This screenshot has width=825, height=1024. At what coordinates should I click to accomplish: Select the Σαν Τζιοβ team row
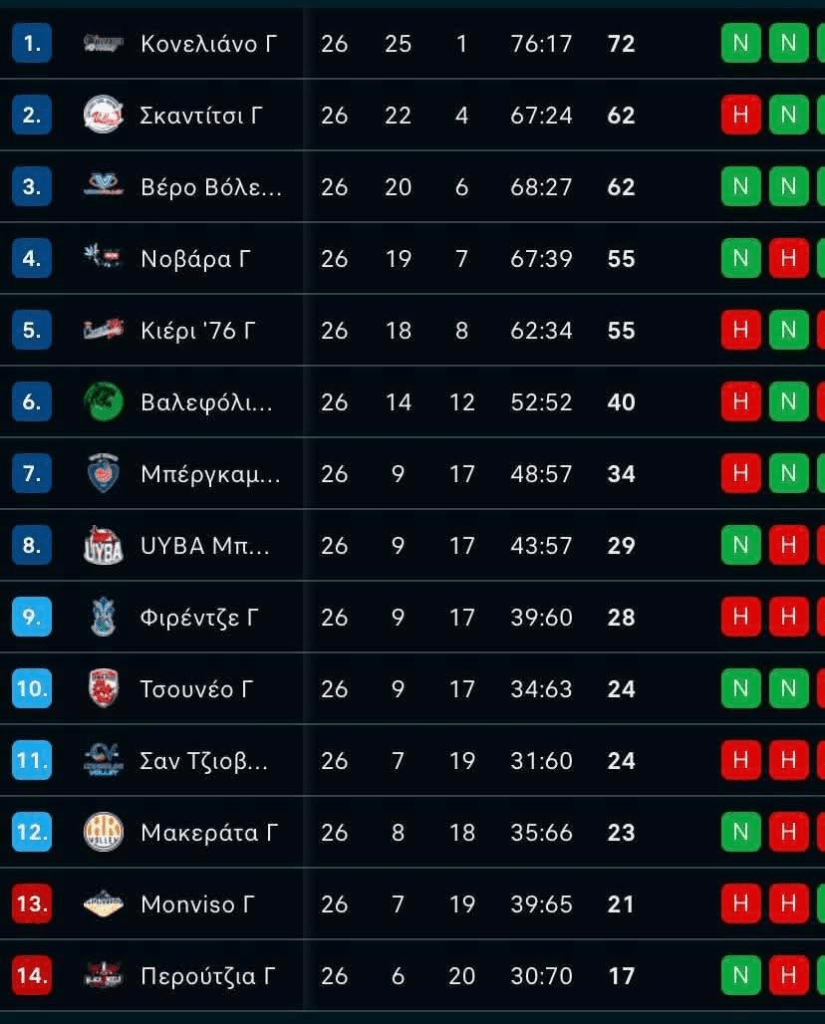point(205,761)
